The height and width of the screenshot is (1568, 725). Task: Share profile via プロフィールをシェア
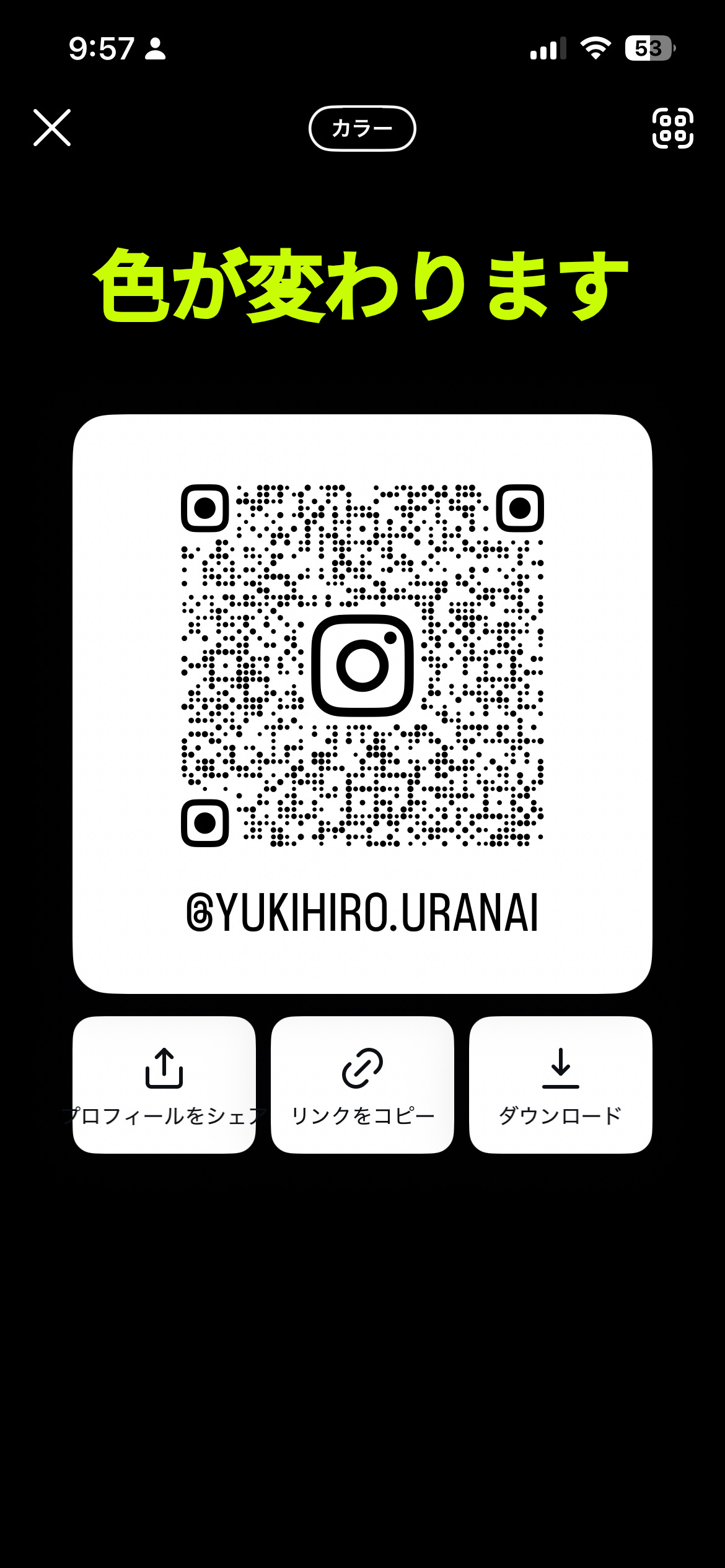click(x=164, y=1084)
